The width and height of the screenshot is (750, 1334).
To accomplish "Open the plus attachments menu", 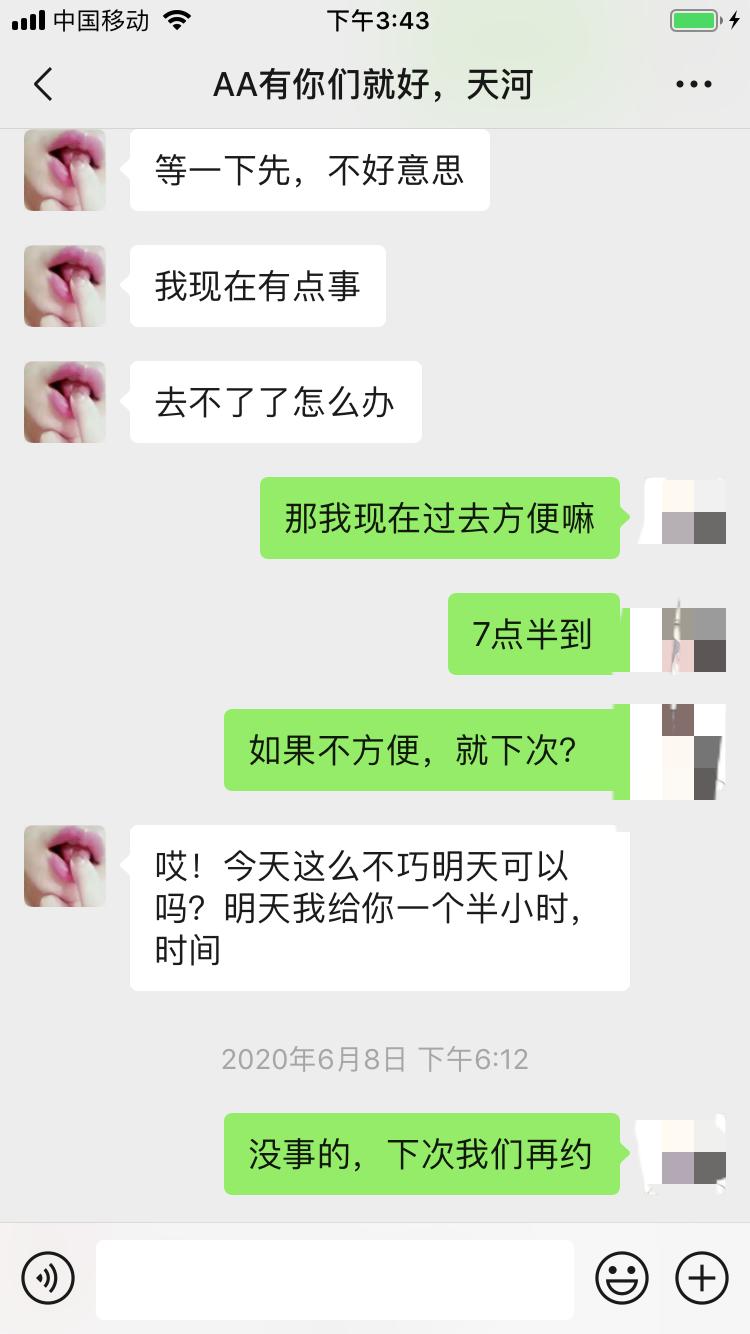I will (702, 1278).
